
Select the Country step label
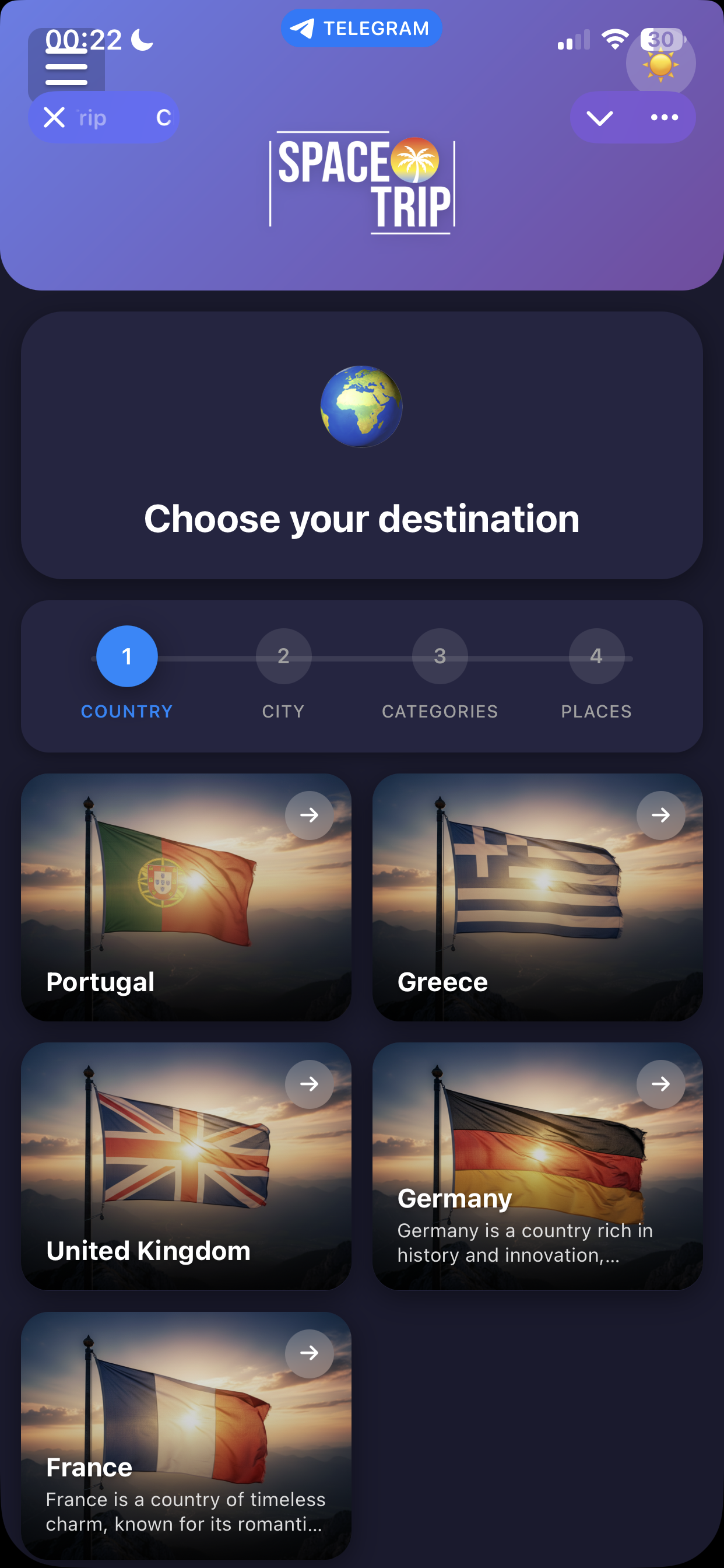pos(126,710)
